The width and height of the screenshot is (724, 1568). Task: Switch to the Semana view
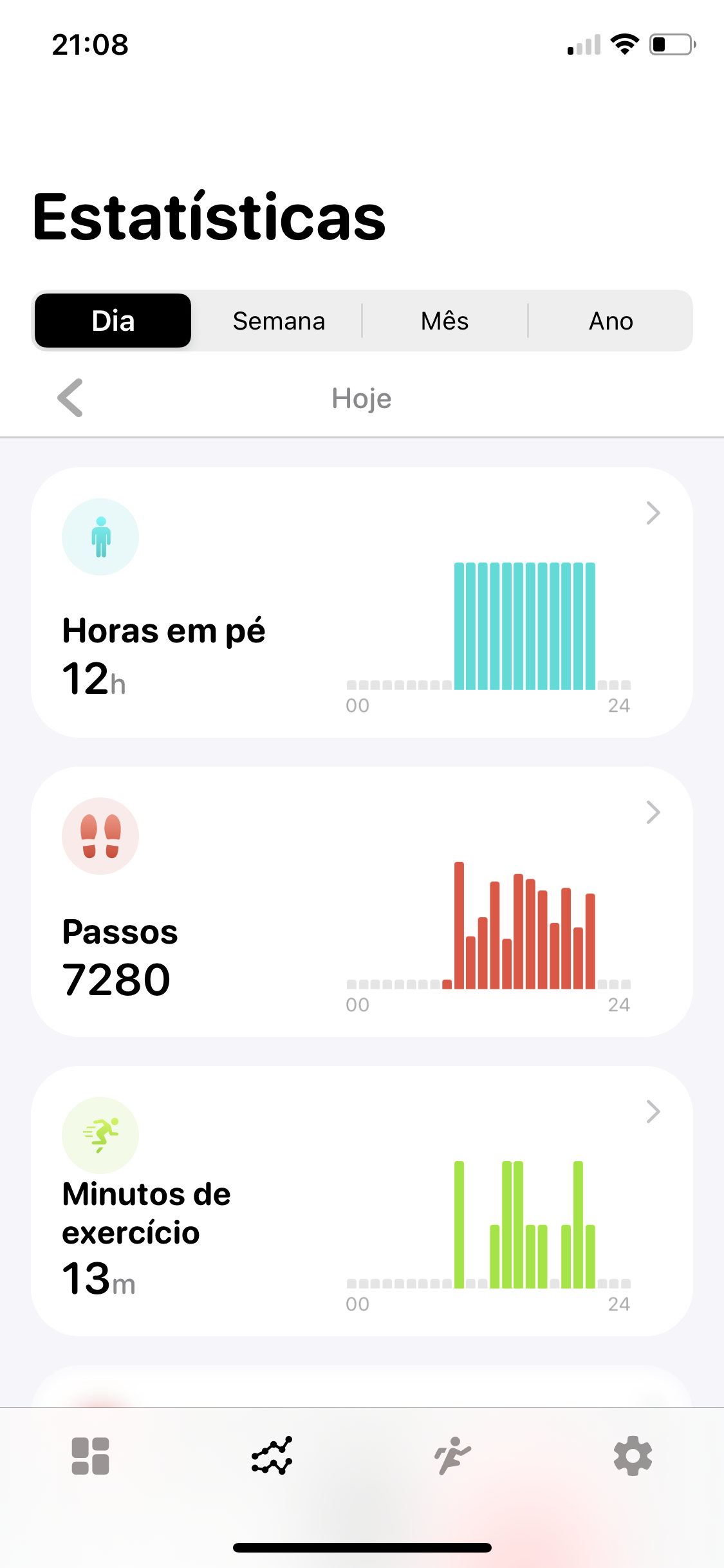279,321
